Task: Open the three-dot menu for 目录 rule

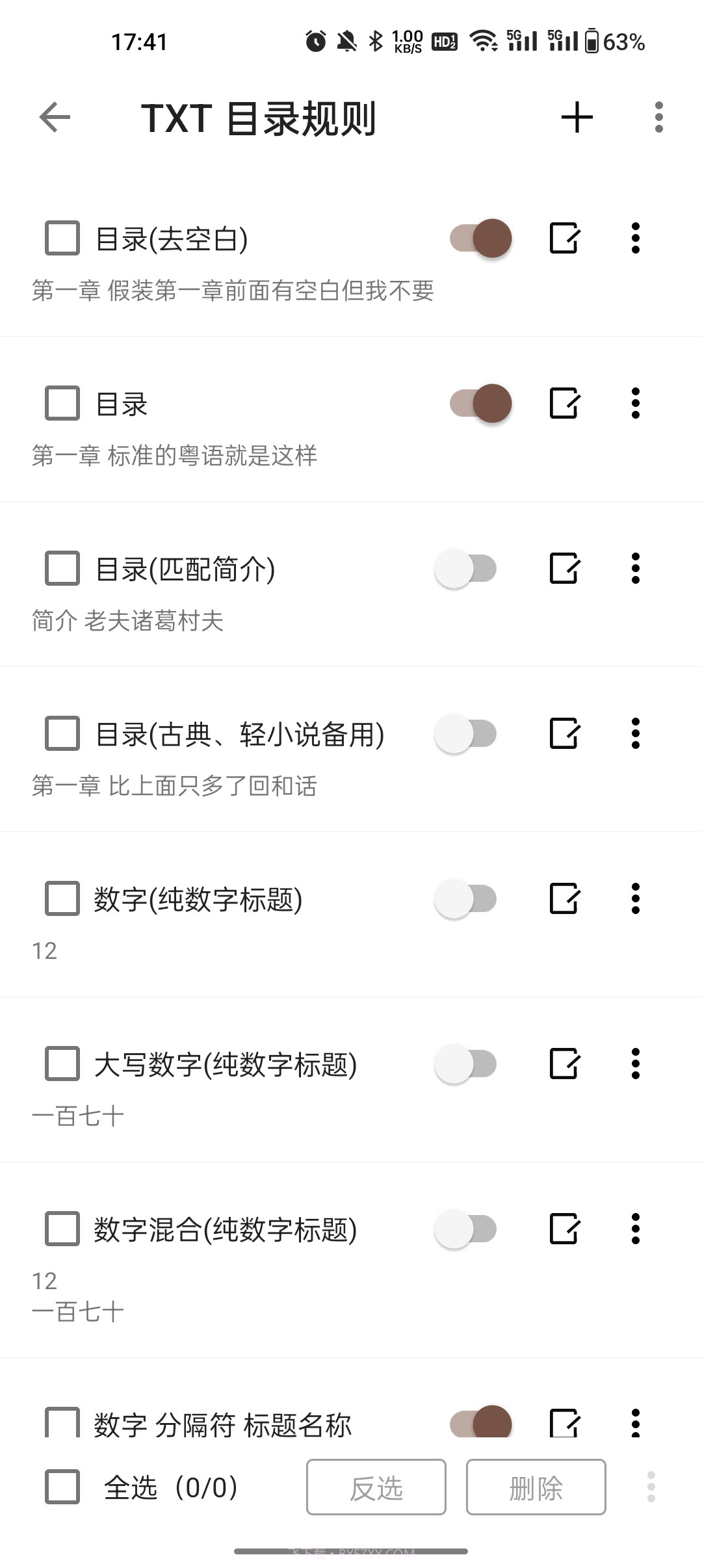Action: coord(636,403)
